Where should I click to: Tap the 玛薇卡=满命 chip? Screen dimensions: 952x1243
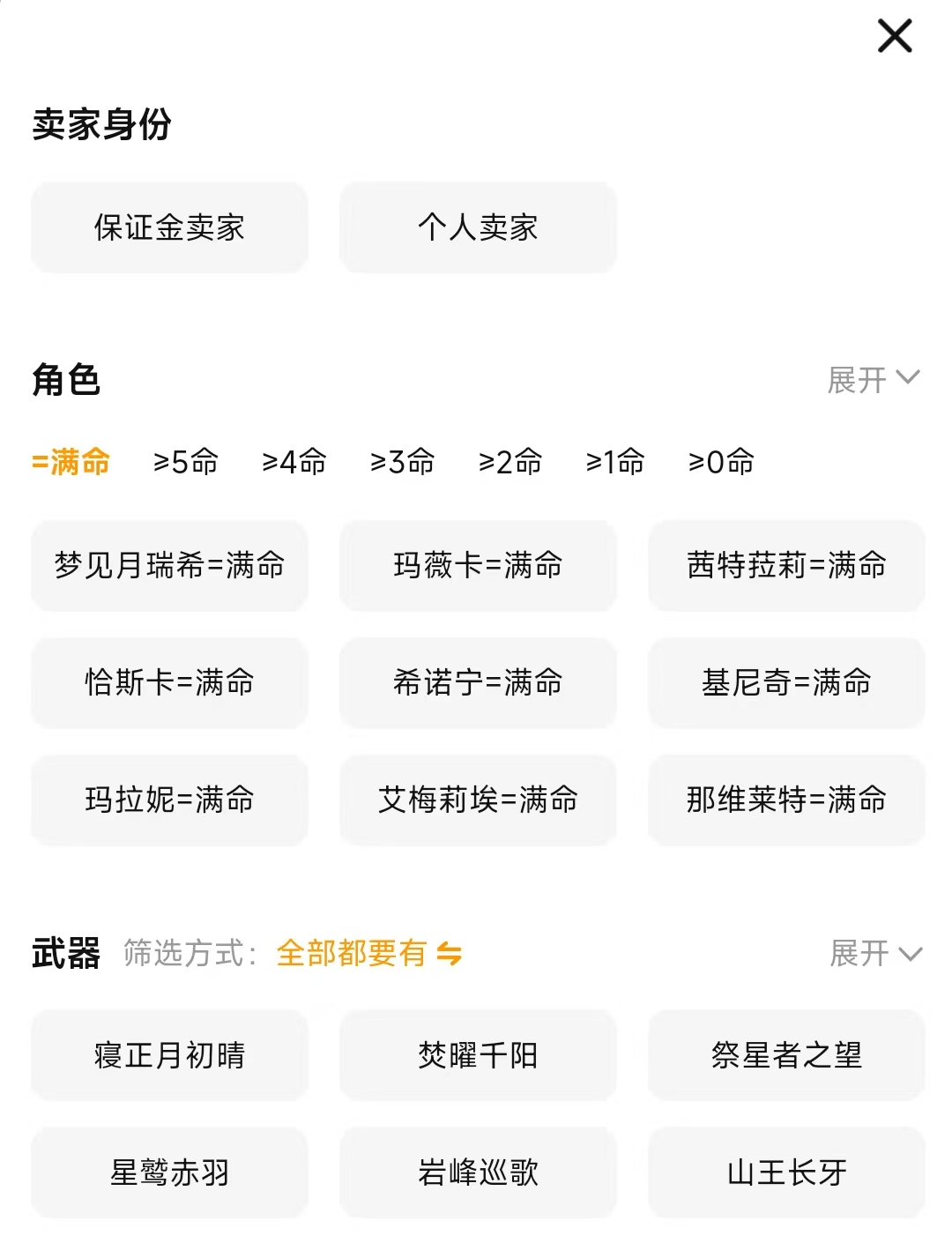point(478,565)
